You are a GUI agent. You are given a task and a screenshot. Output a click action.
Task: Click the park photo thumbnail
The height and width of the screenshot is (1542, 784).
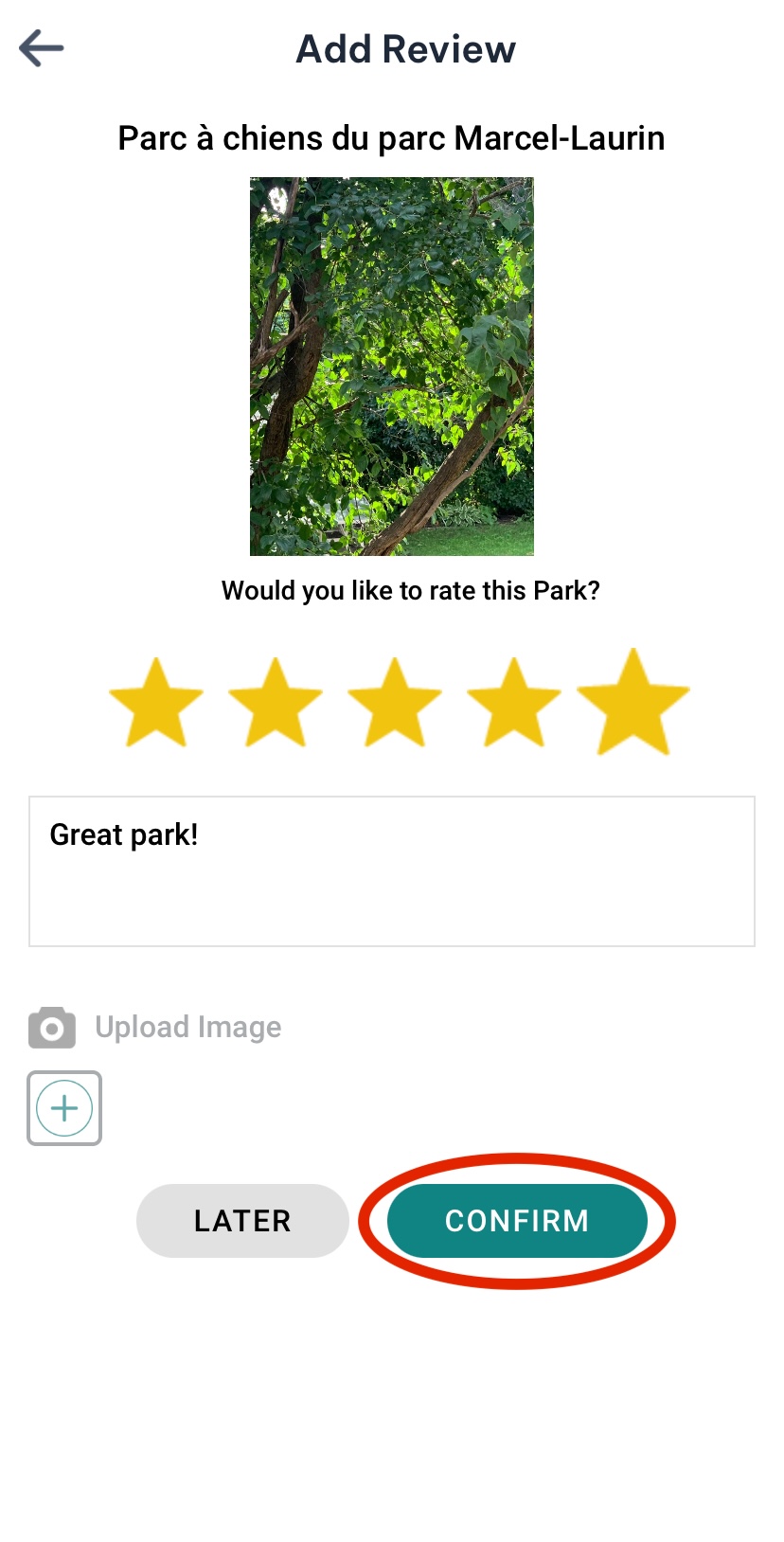pyautogui.click(x=391, y=365)
